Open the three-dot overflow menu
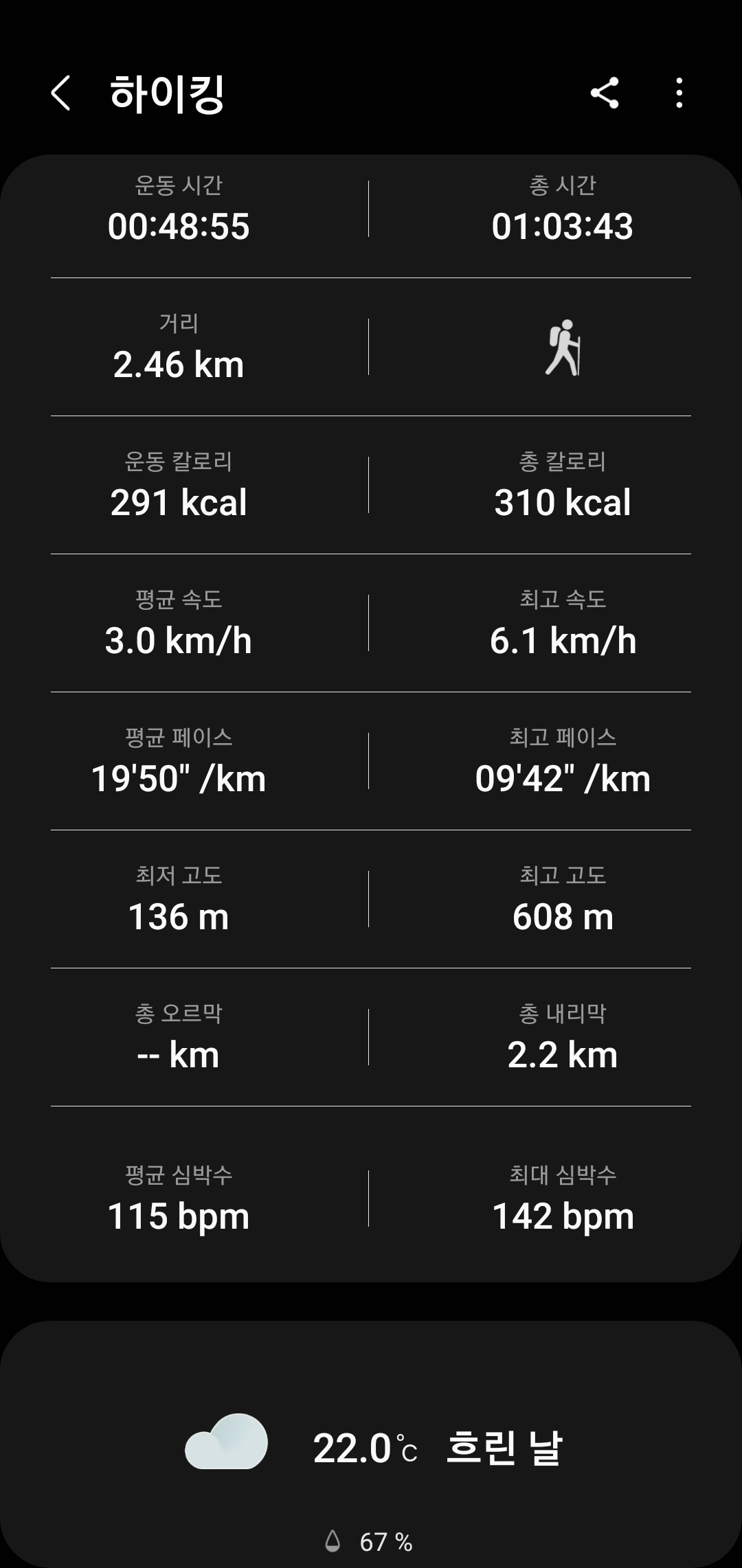 pyautogui.click(x=679, y=93)
